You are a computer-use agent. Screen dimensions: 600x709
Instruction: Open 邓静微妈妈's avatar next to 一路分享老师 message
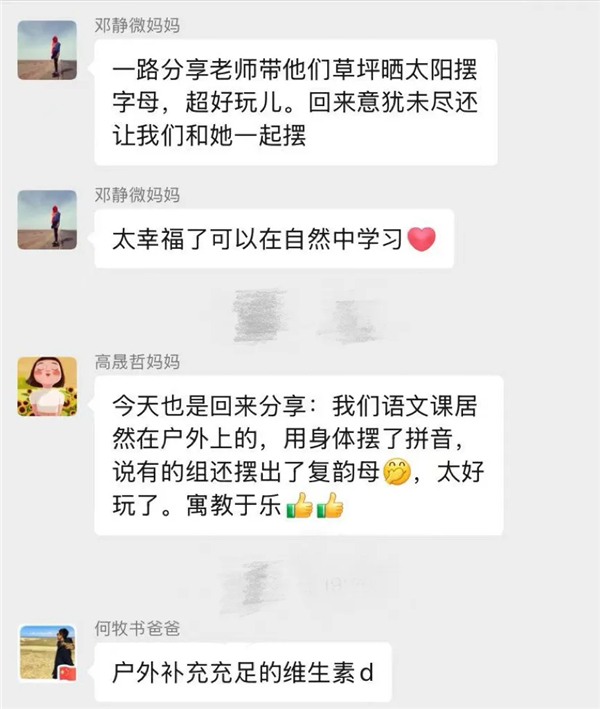(x=47, y=50)
